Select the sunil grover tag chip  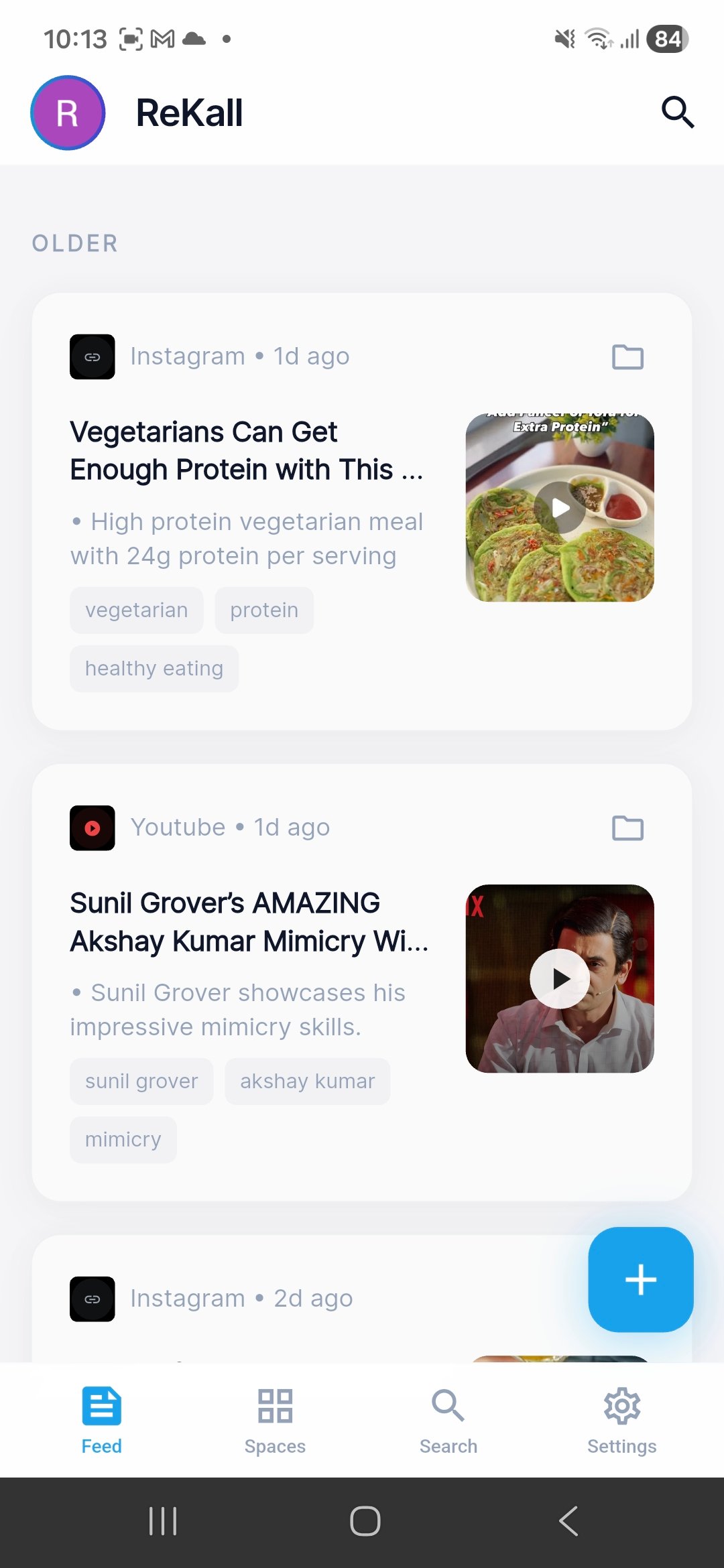141,1082
